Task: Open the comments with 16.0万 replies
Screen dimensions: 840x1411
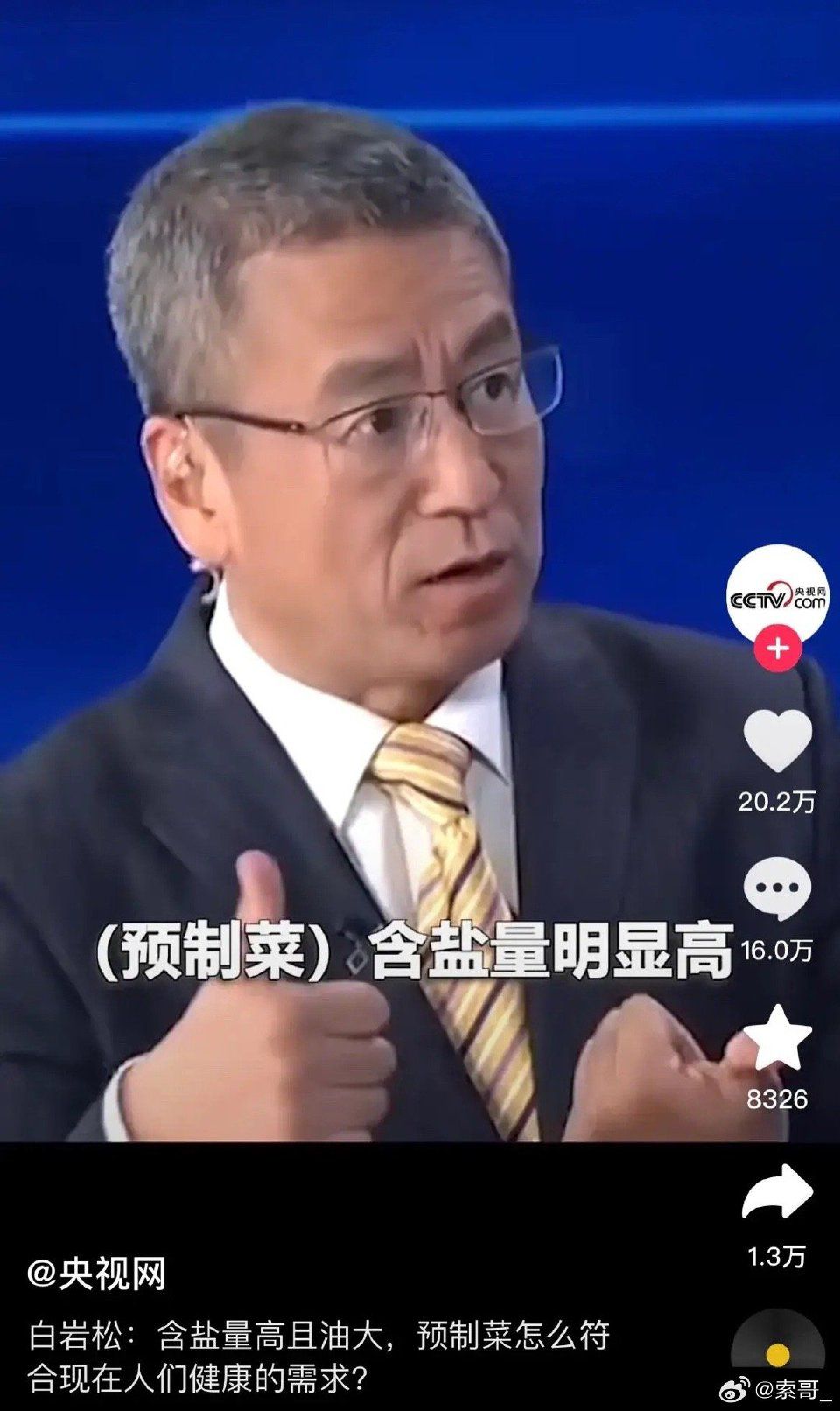Action: (x=777, y=888)
